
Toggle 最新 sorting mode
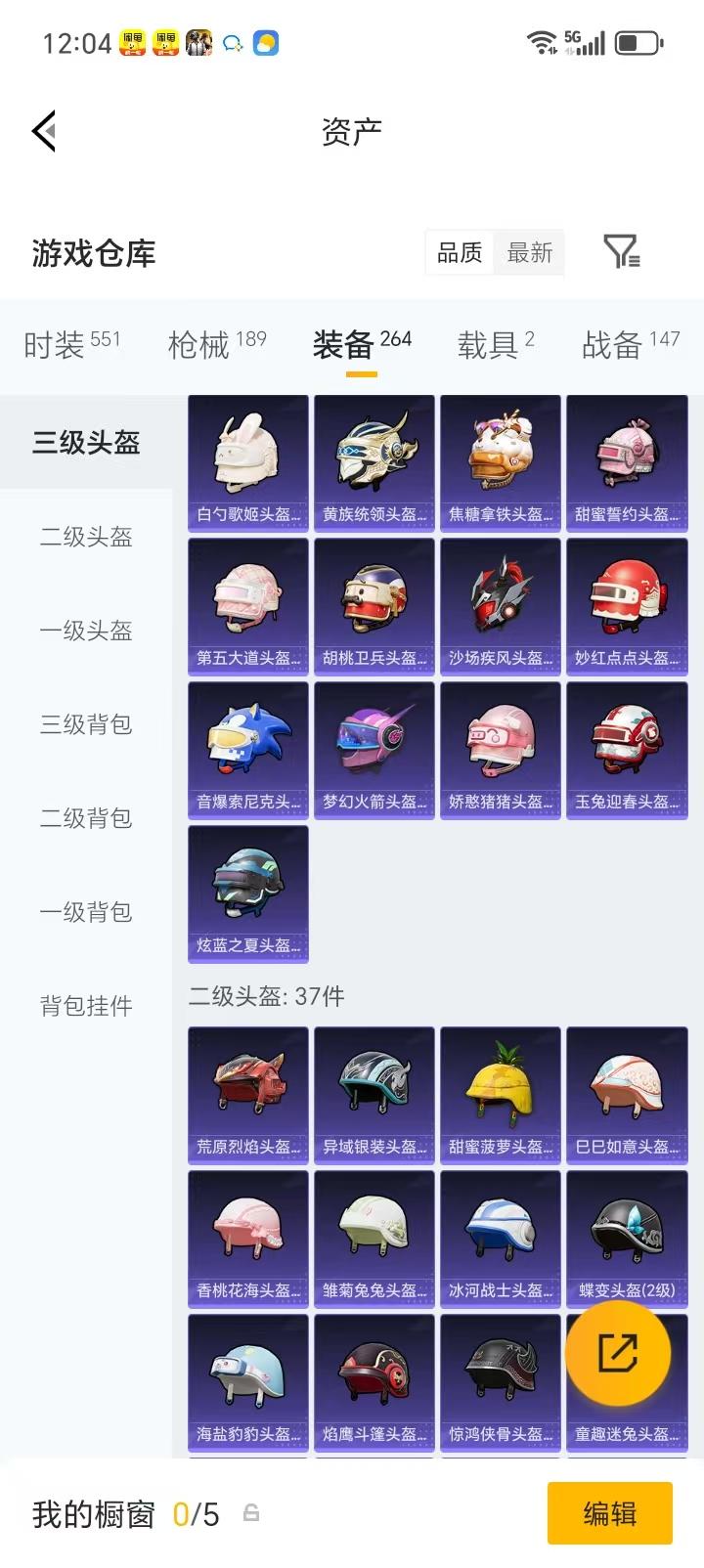[x=529, y=252]
